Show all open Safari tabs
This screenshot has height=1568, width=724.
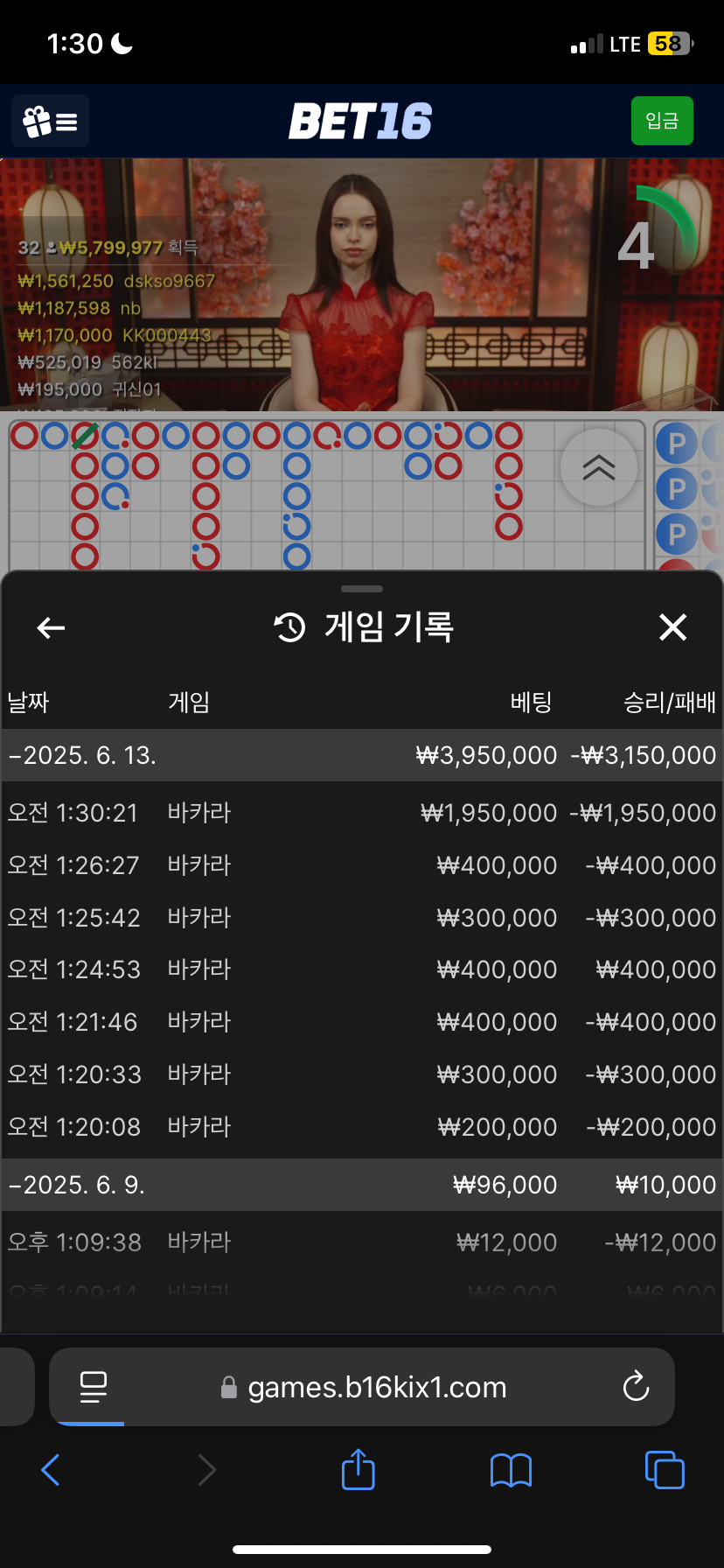click(664, 1469)
